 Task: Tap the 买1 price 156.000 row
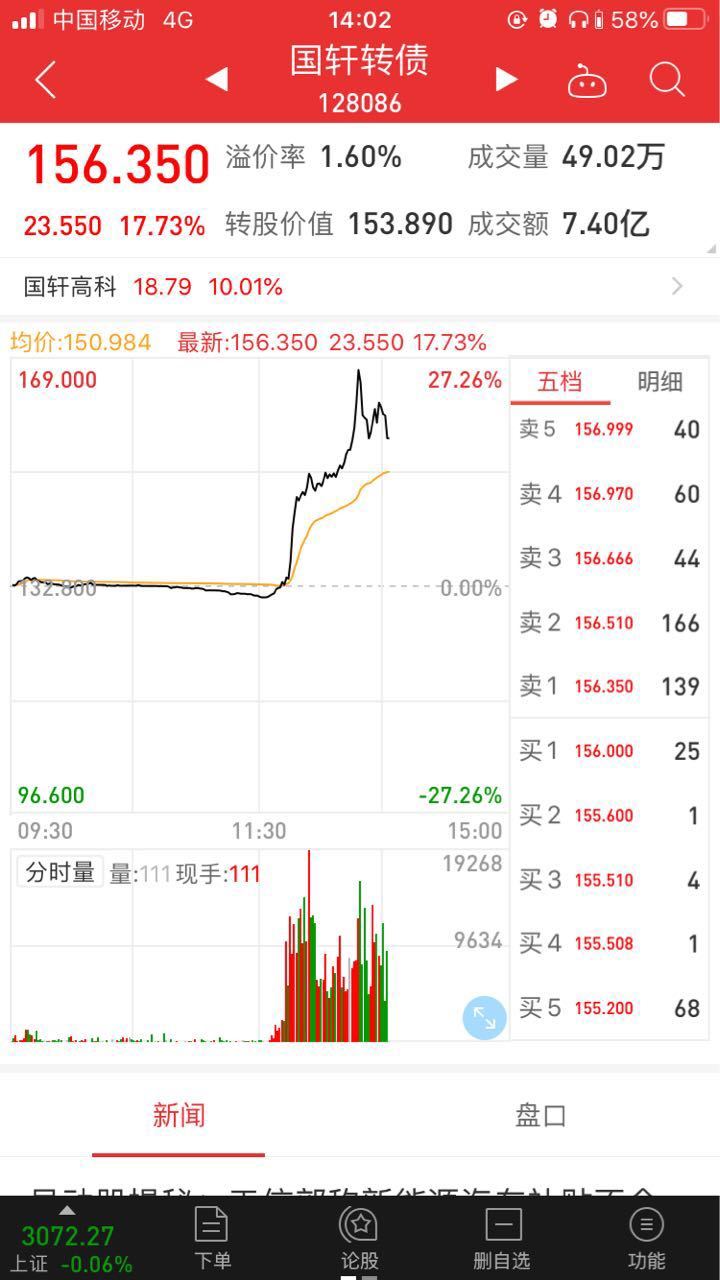[610, 751]
